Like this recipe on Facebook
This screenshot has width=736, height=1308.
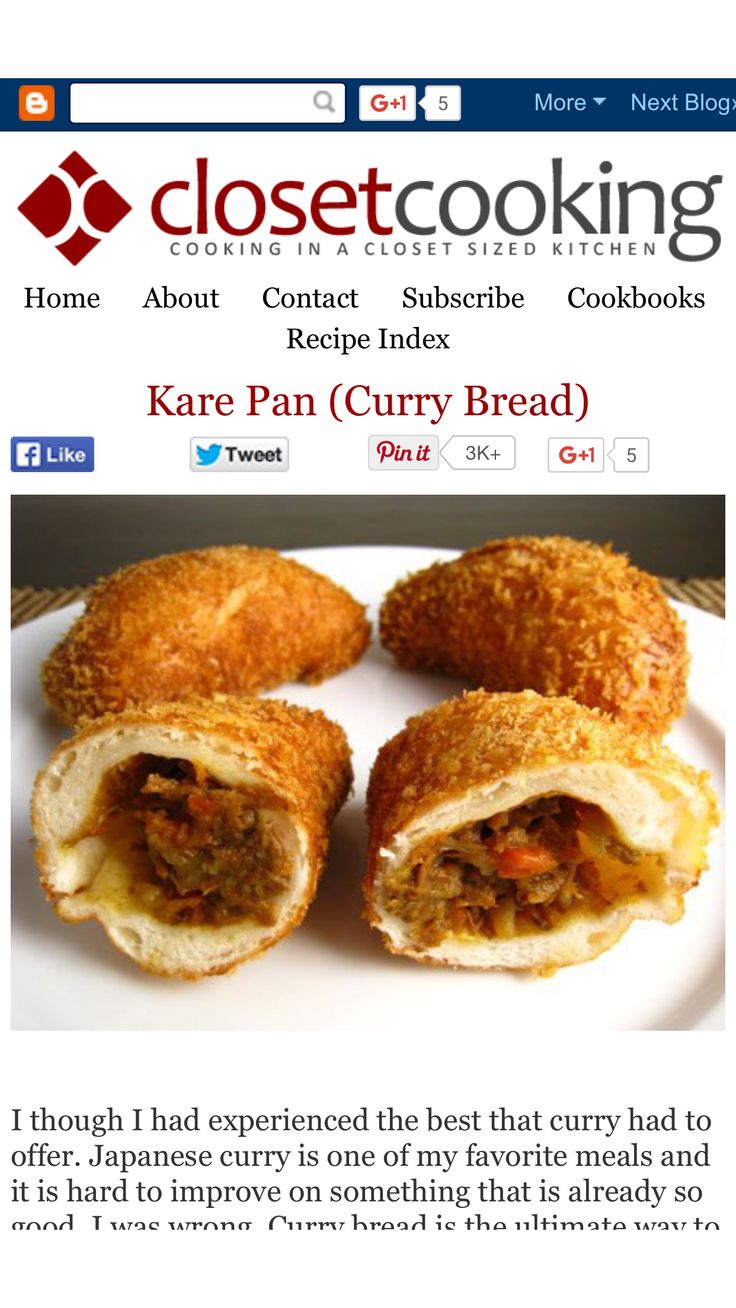[53, 454]
